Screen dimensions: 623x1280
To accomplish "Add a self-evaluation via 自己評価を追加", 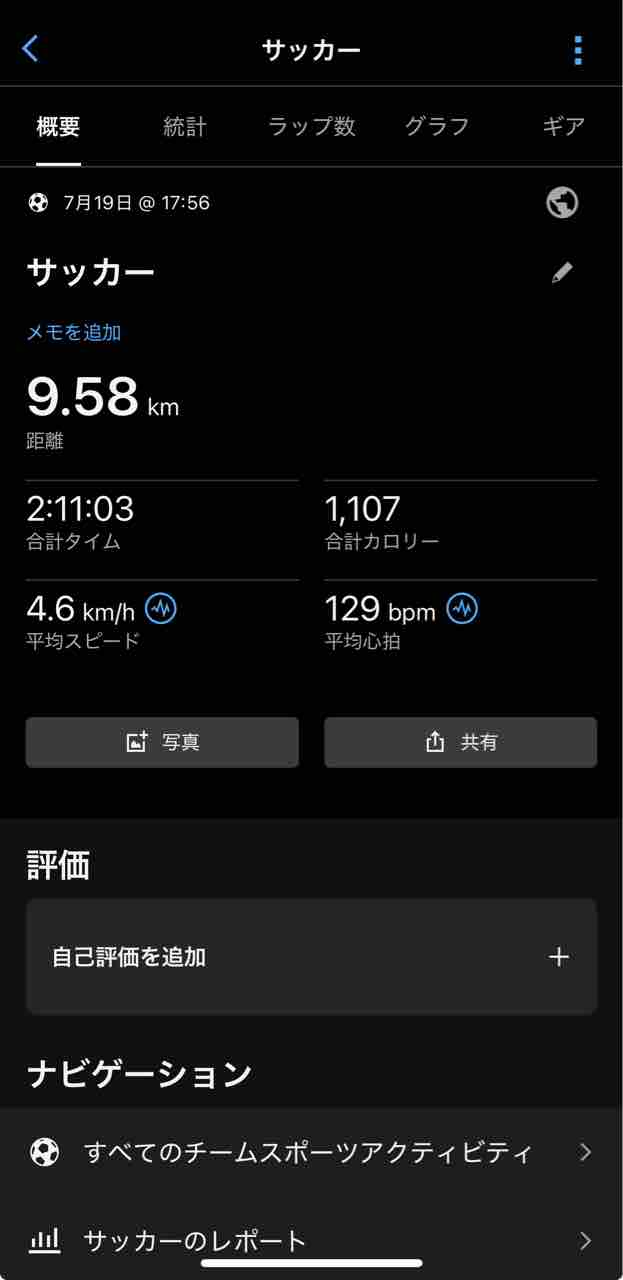I will [311, 957].
